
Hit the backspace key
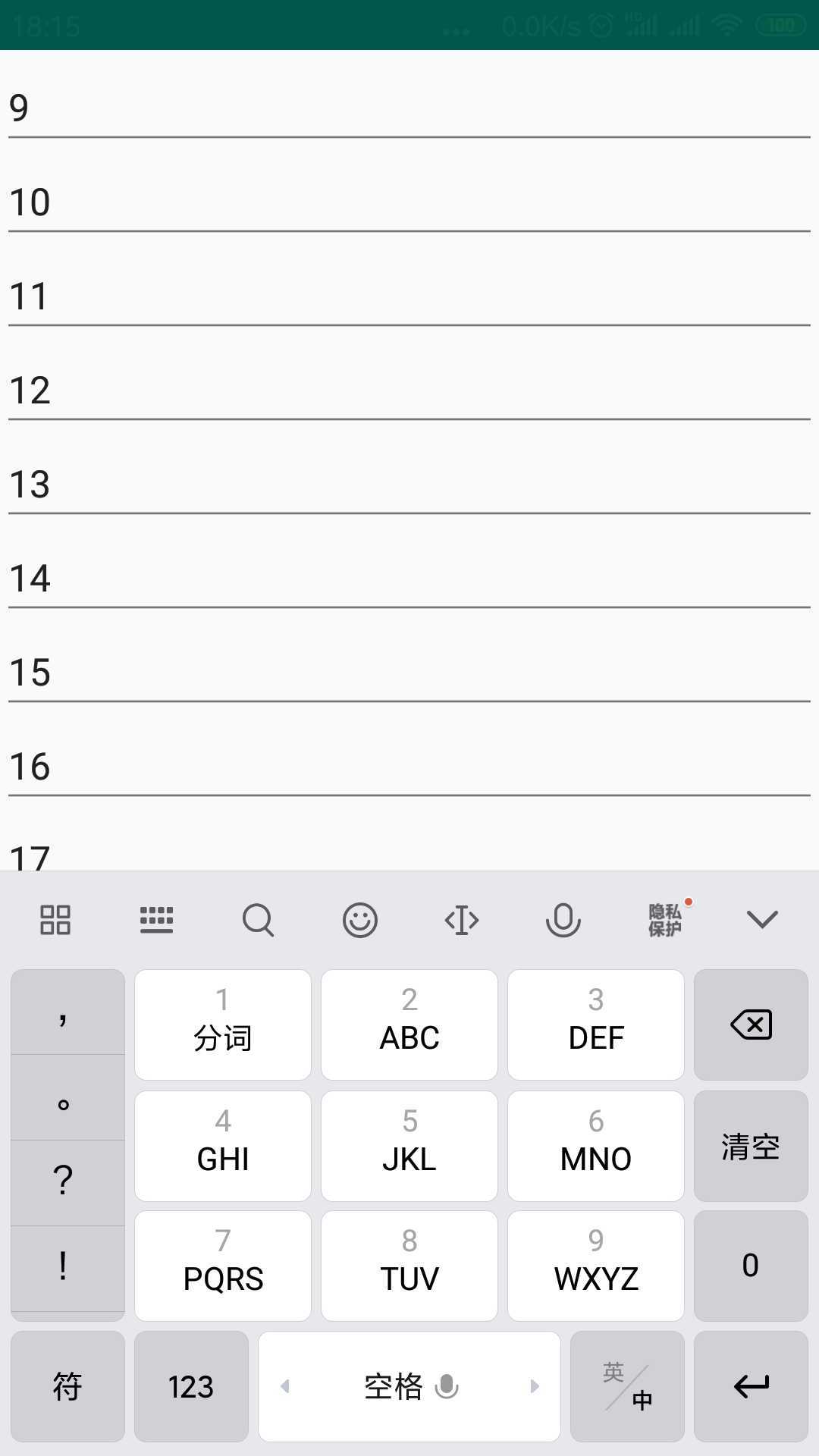coord(751,1025)
